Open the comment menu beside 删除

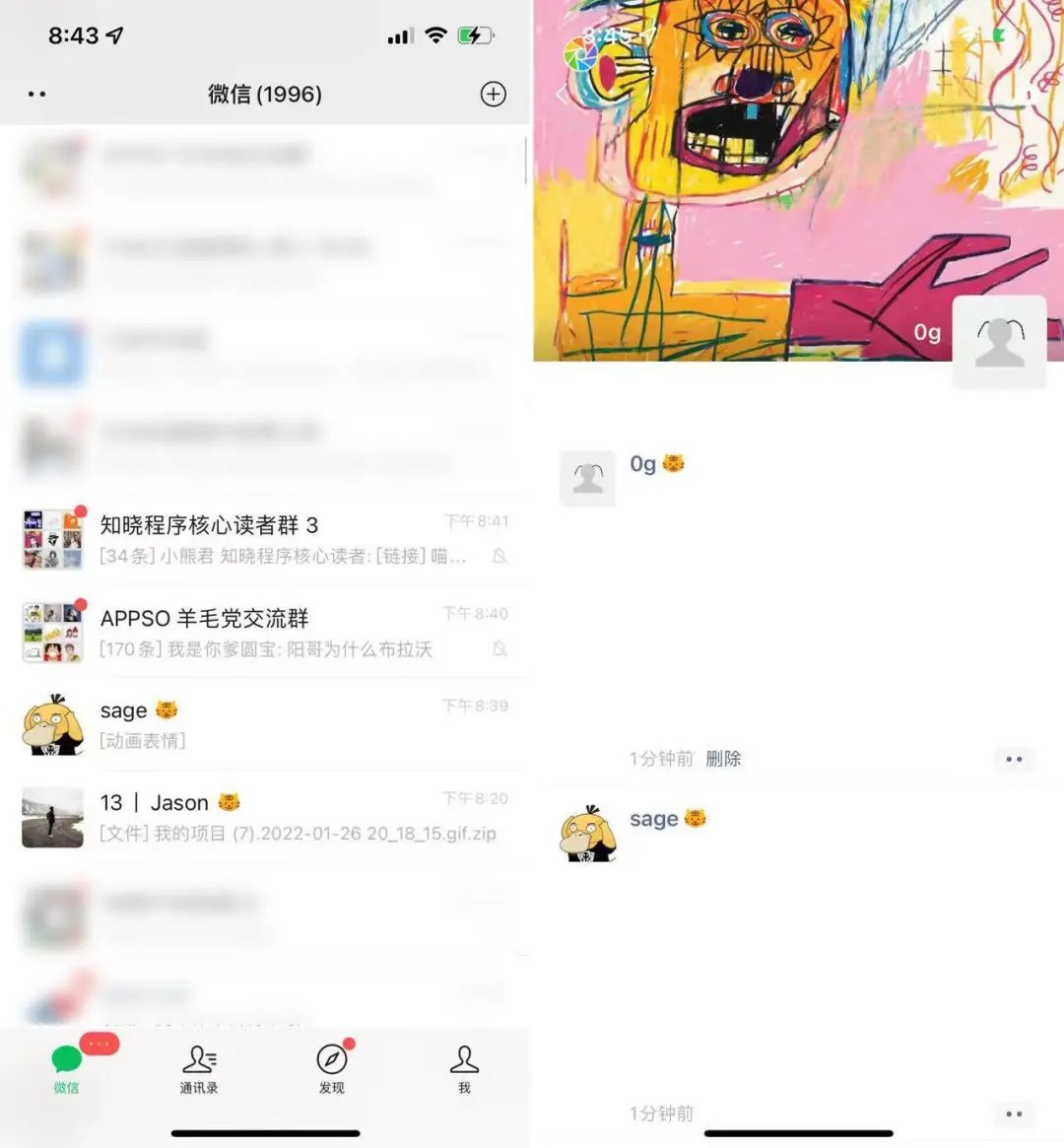tap(1014, 759)
